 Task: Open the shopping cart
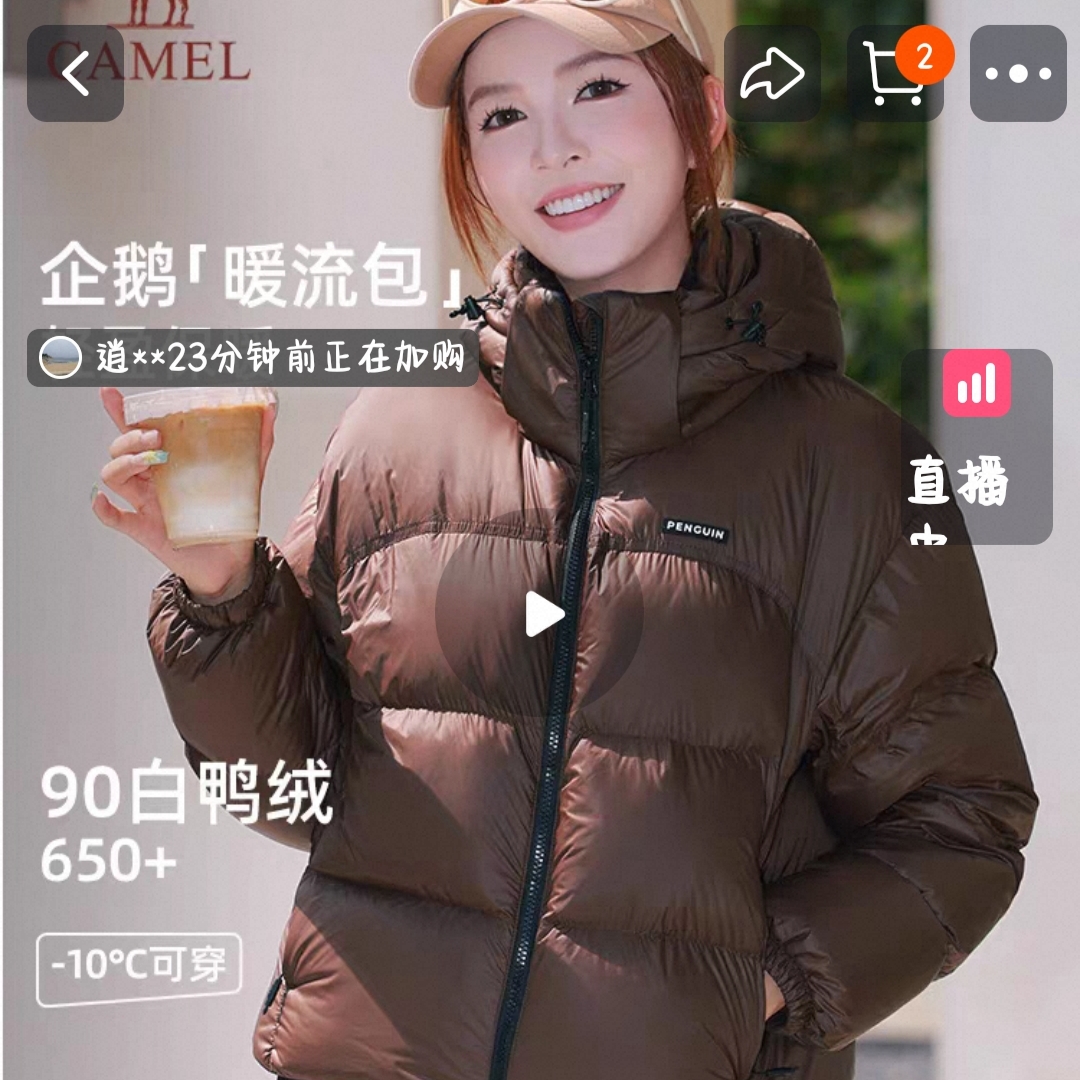[895, 74]
